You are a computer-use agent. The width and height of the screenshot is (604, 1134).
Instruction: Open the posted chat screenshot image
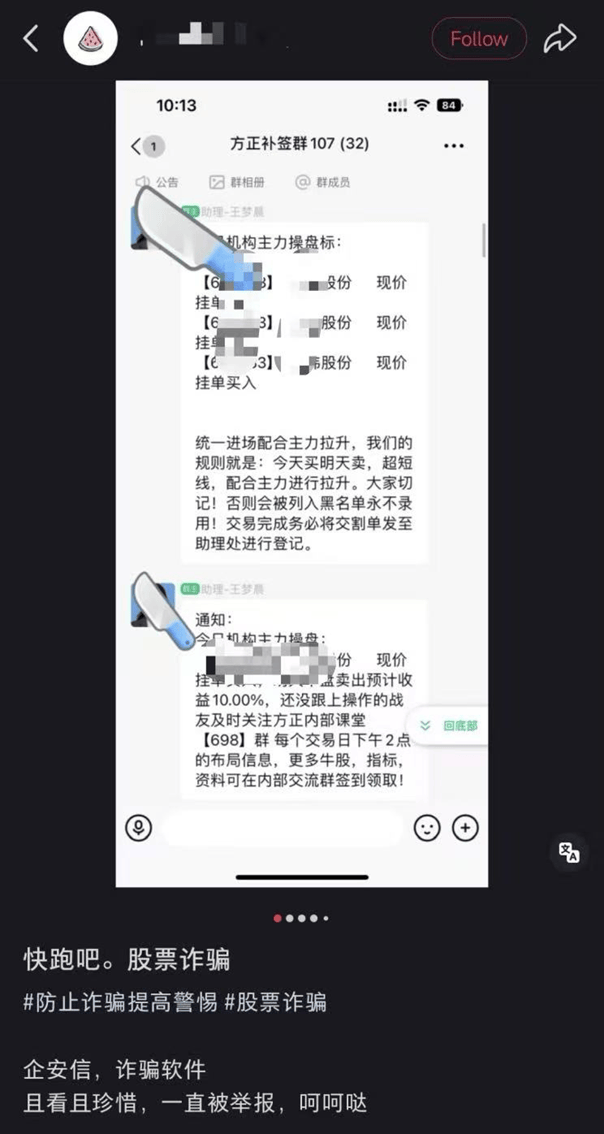tap(302, 480)
